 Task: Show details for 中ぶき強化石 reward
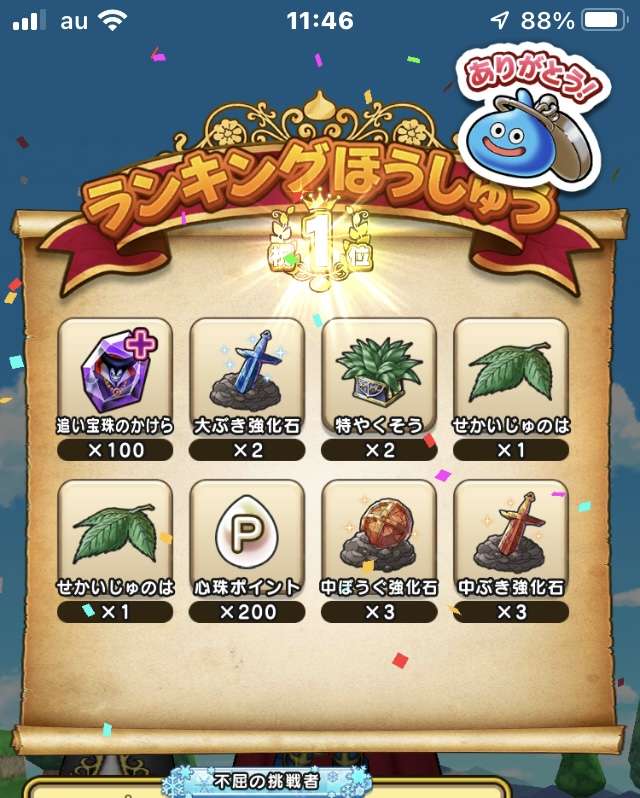[x=511, y=532]
